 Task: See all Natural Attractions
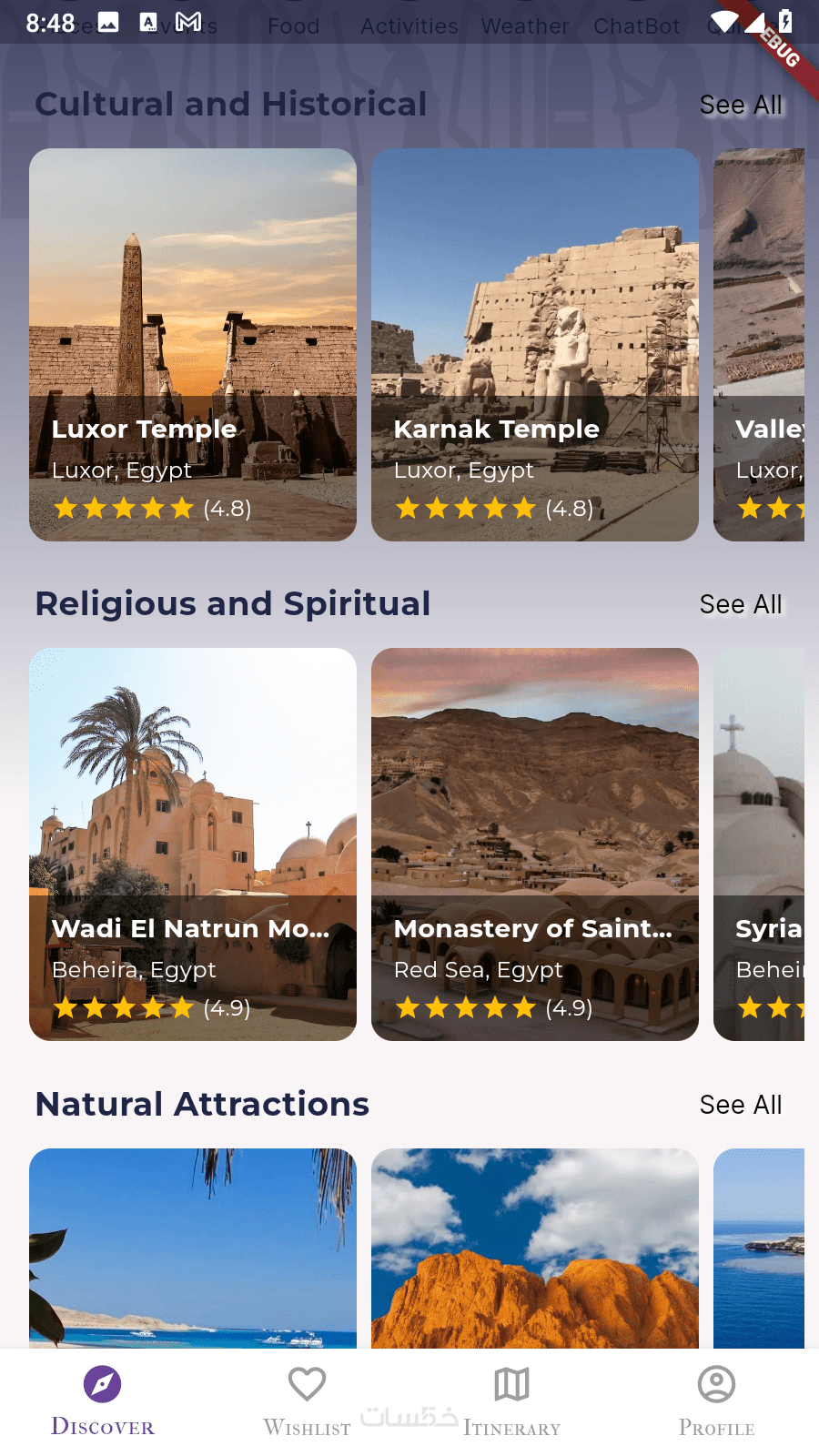coord(741,1105)
